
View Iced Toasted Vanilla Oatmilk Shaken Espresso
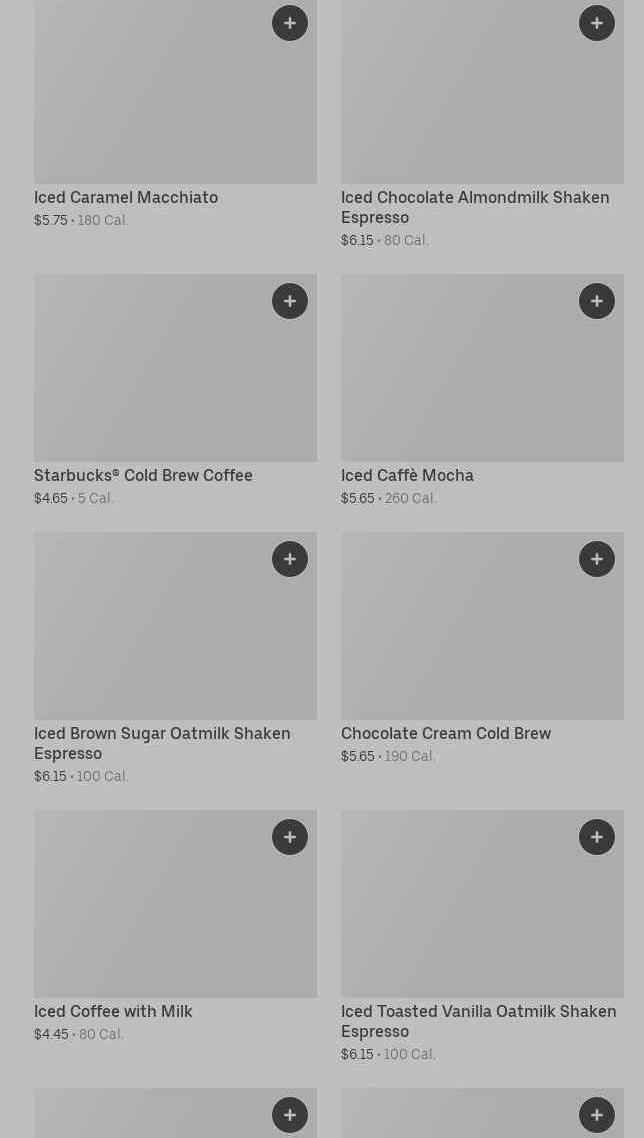[482, 937]
